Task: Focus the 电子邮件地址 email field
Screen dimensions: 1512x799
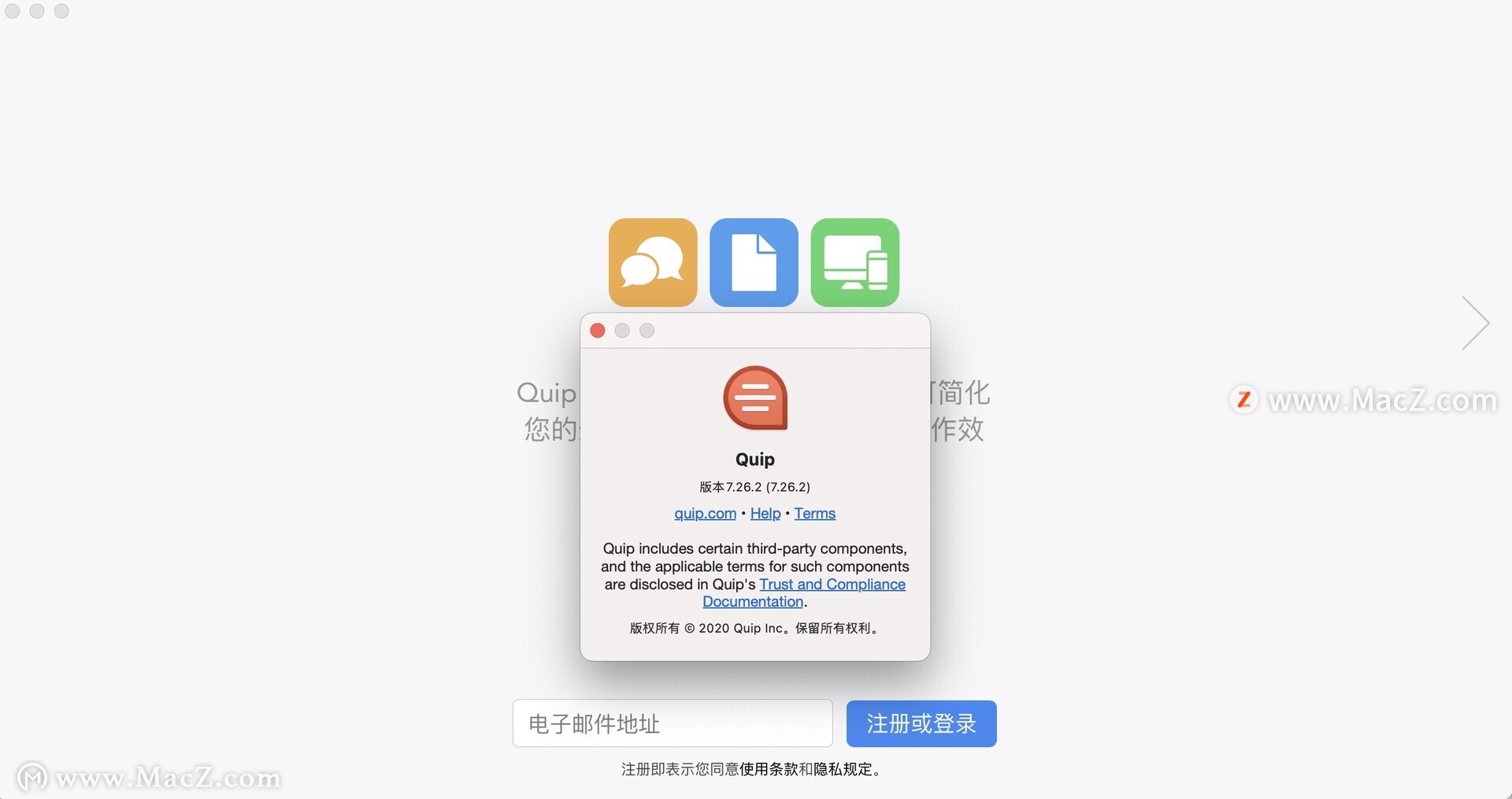Action: pyautogui.click(x=672, y=723)
